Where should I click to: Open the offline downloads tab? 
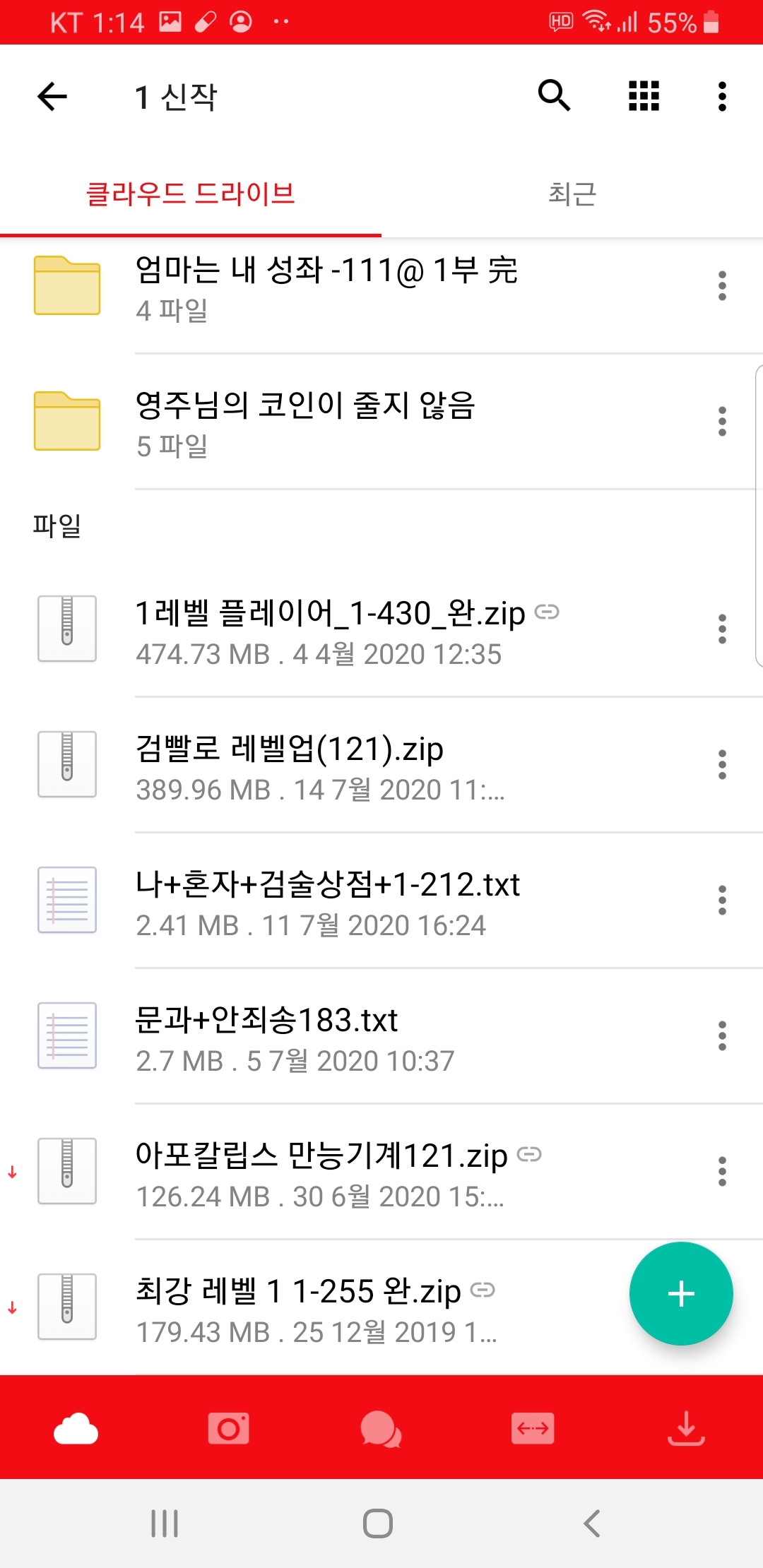685,1428
